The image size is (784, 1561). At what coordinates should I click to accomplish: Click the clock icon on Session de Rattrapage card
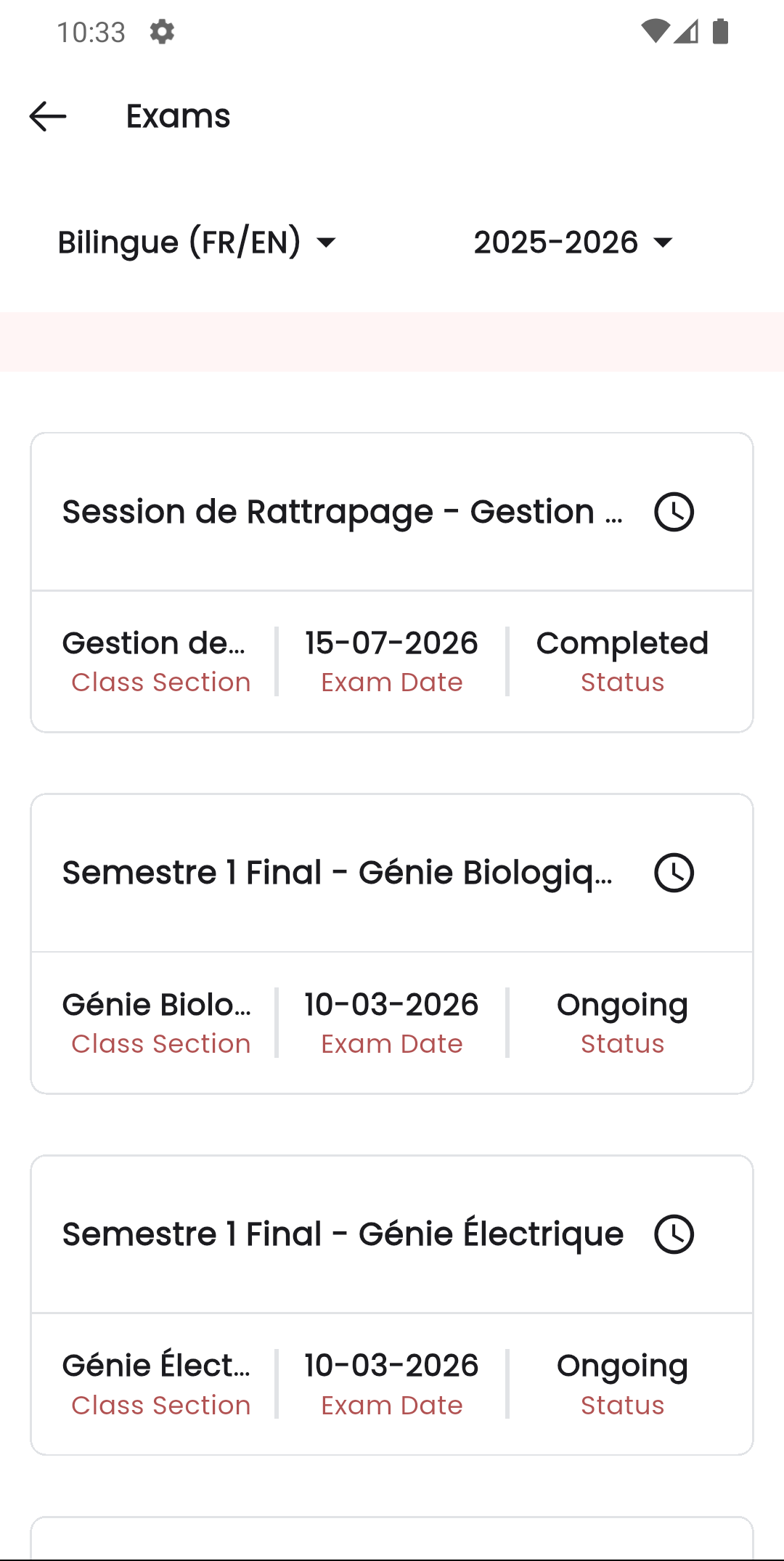674,510
